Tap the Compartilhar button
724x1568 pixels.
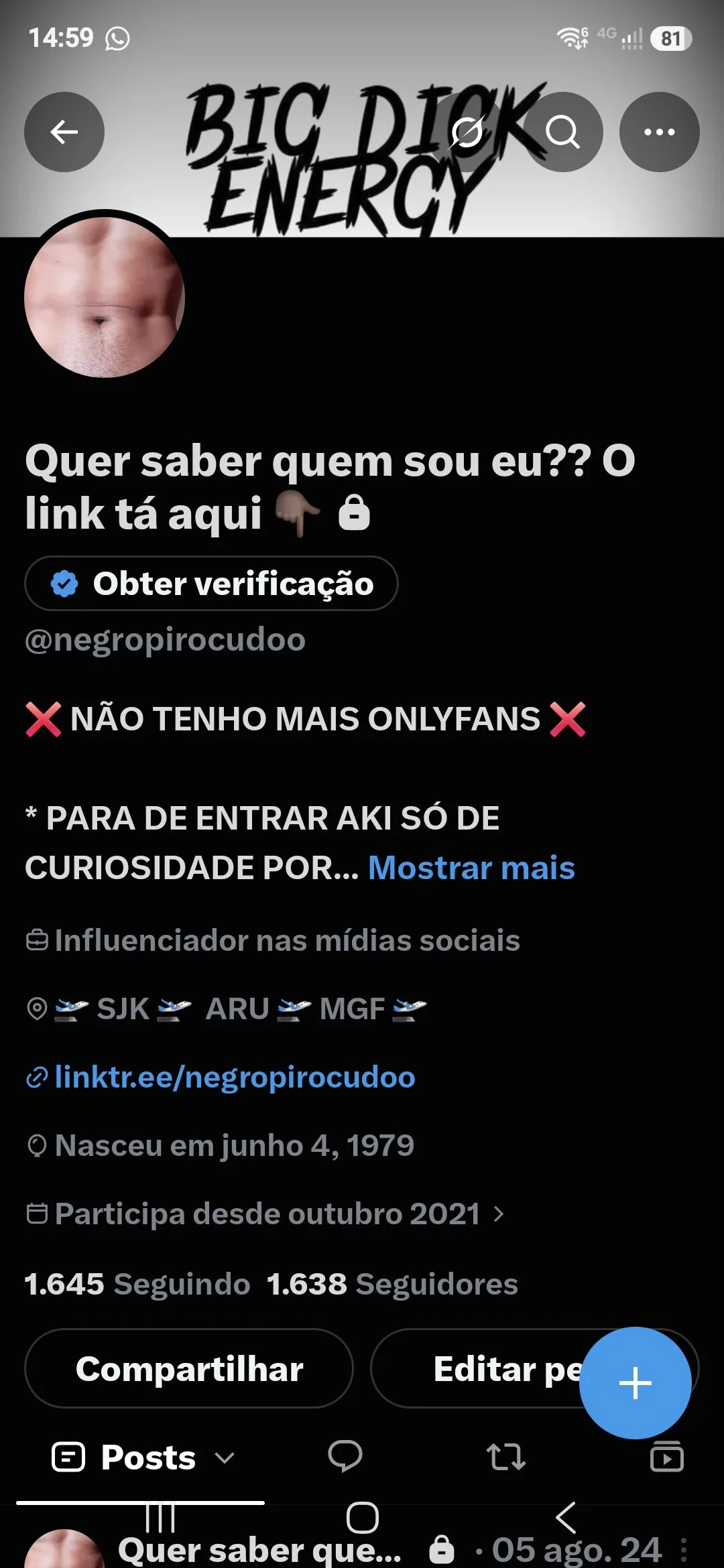tap(189, 1368)
